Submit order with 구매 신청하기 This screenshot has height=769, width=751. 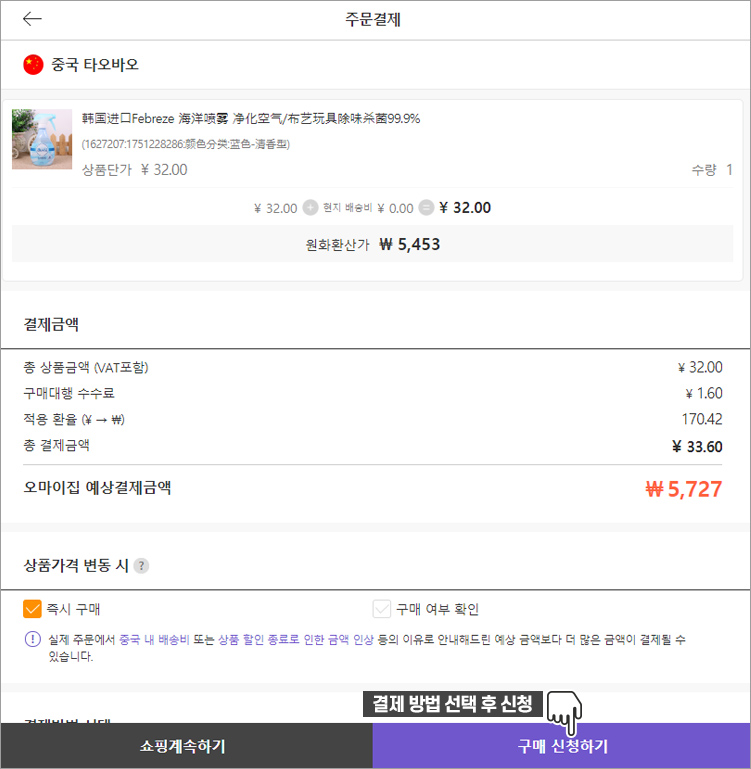(x=562, y=746)
